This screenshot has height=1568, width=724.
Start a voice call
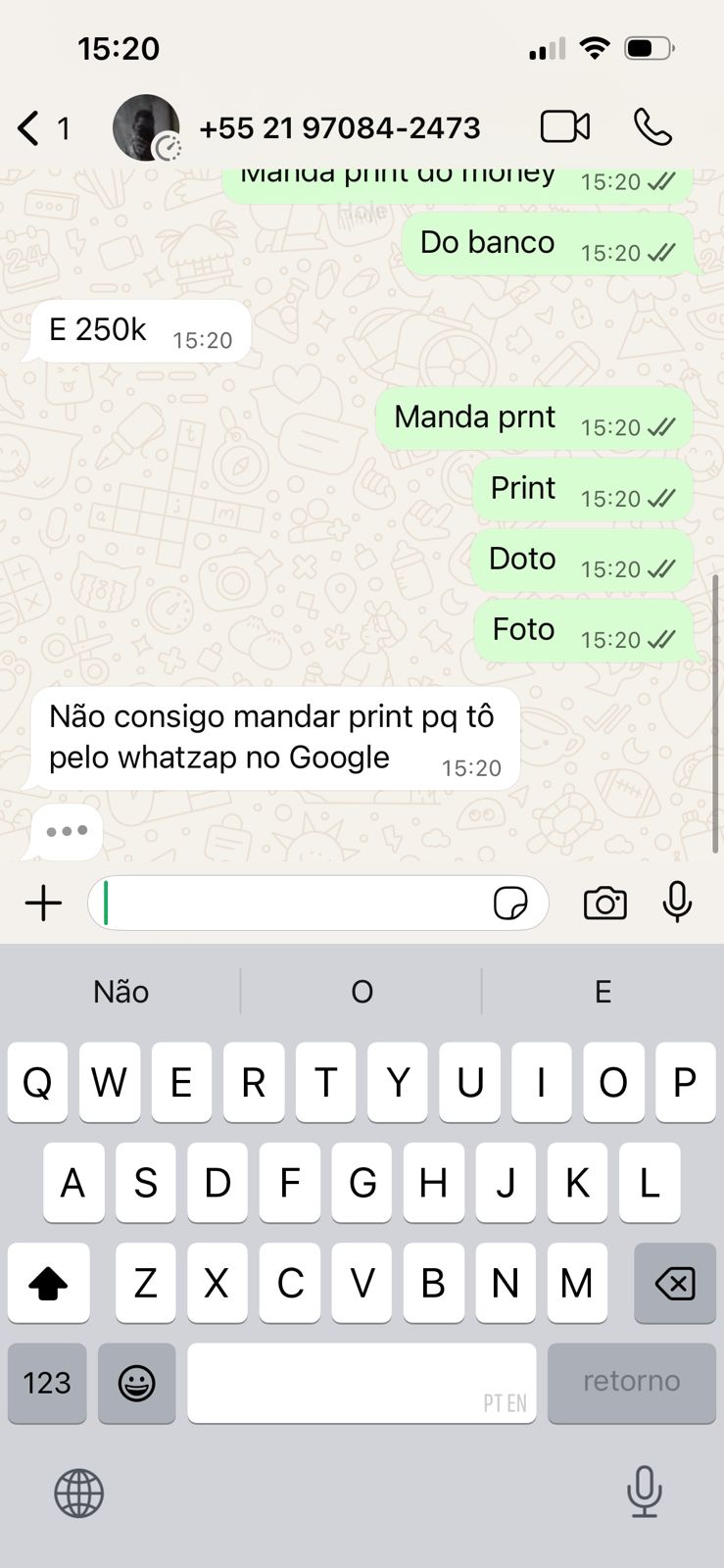[x=652, y=127]
